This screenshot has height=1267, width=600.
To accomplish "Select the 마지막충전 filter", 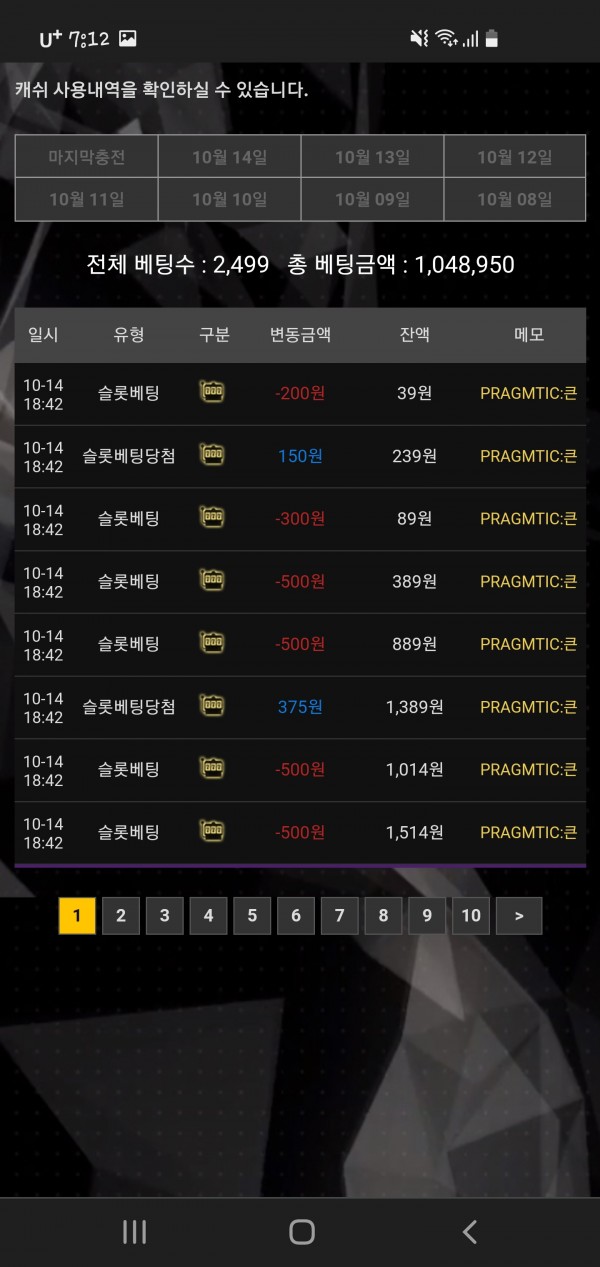I will [x=87, y=157].
